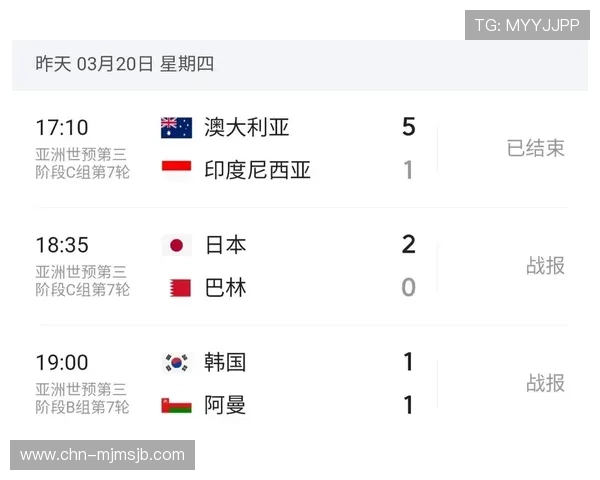
Task: View the 战报 report for the Japan match
Action: click(x=545, y=266)
